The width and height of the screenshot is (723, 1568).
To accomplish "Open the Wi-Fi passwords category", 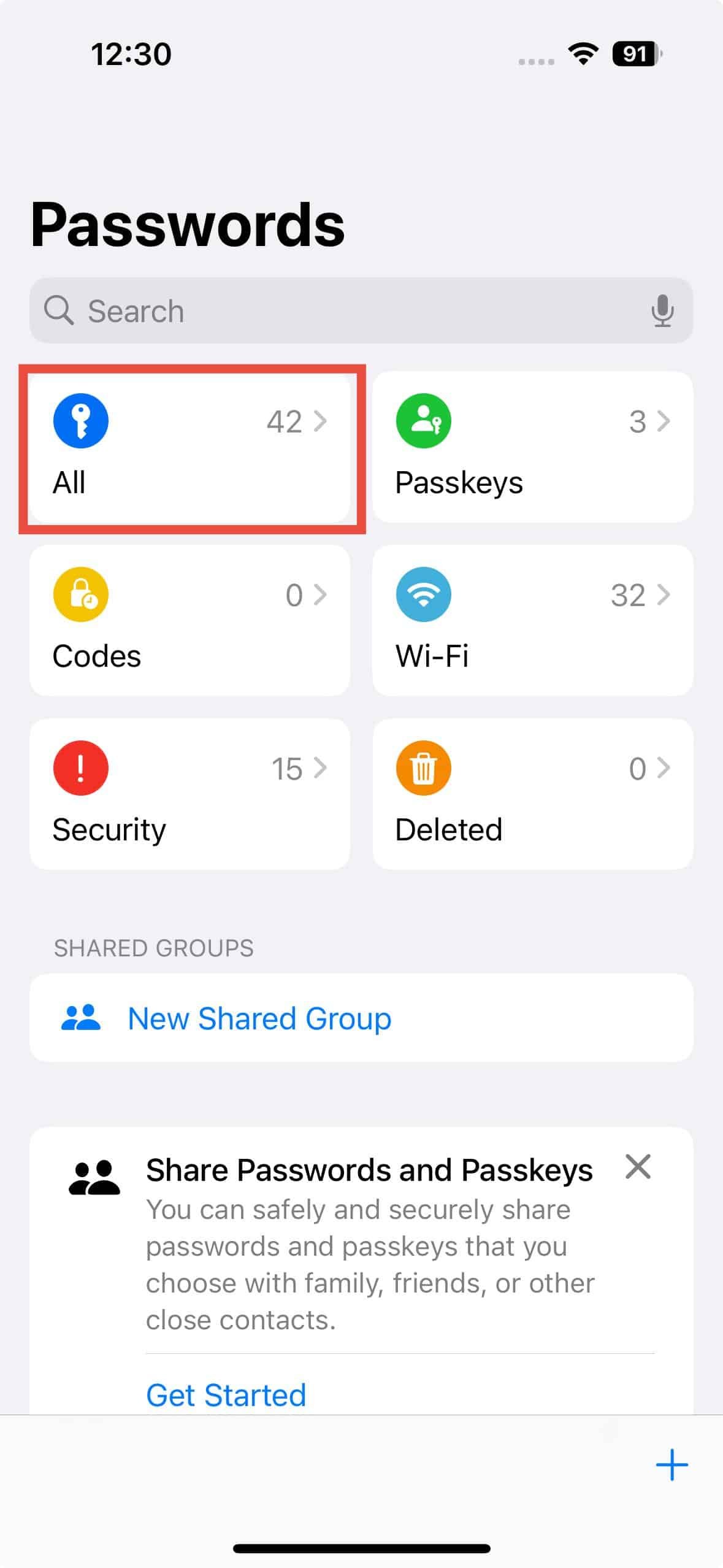I will [x=533, y=620].
